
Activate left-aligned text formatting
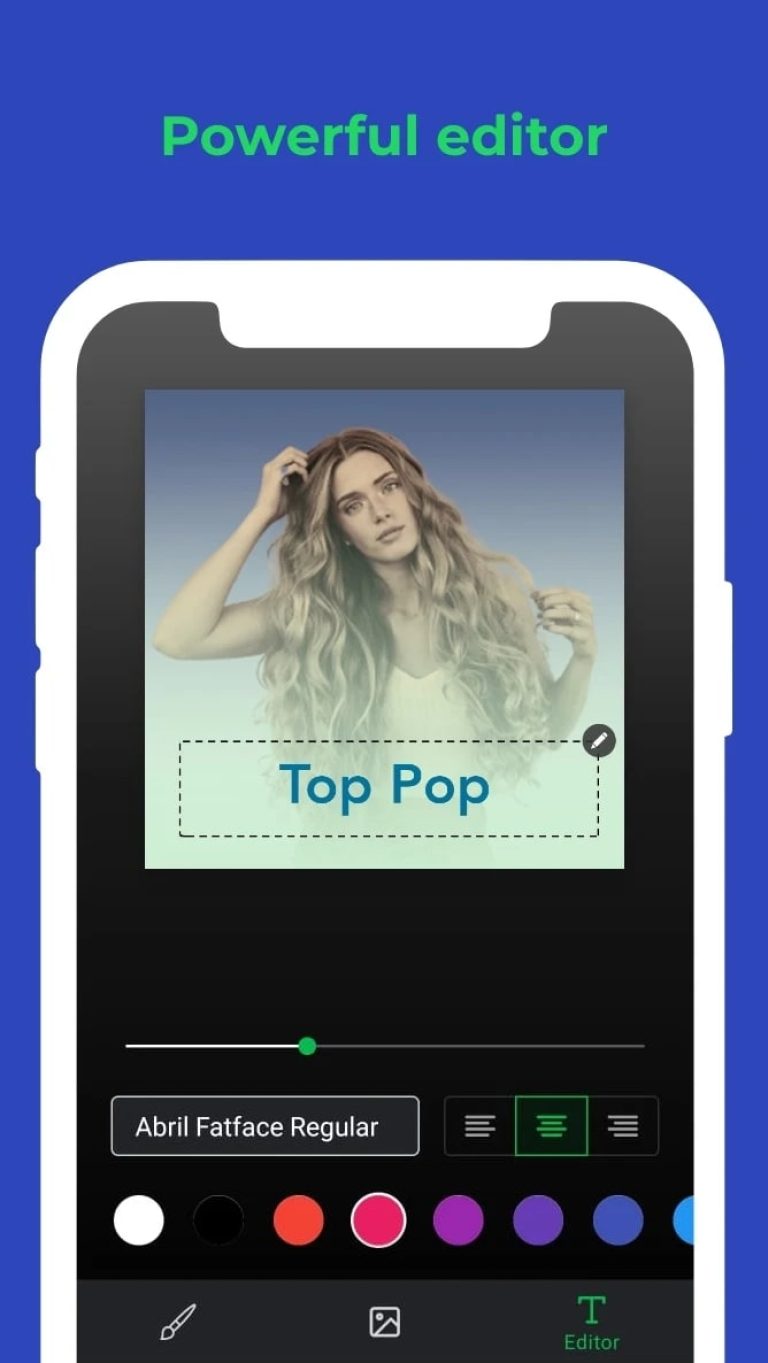479,1126
